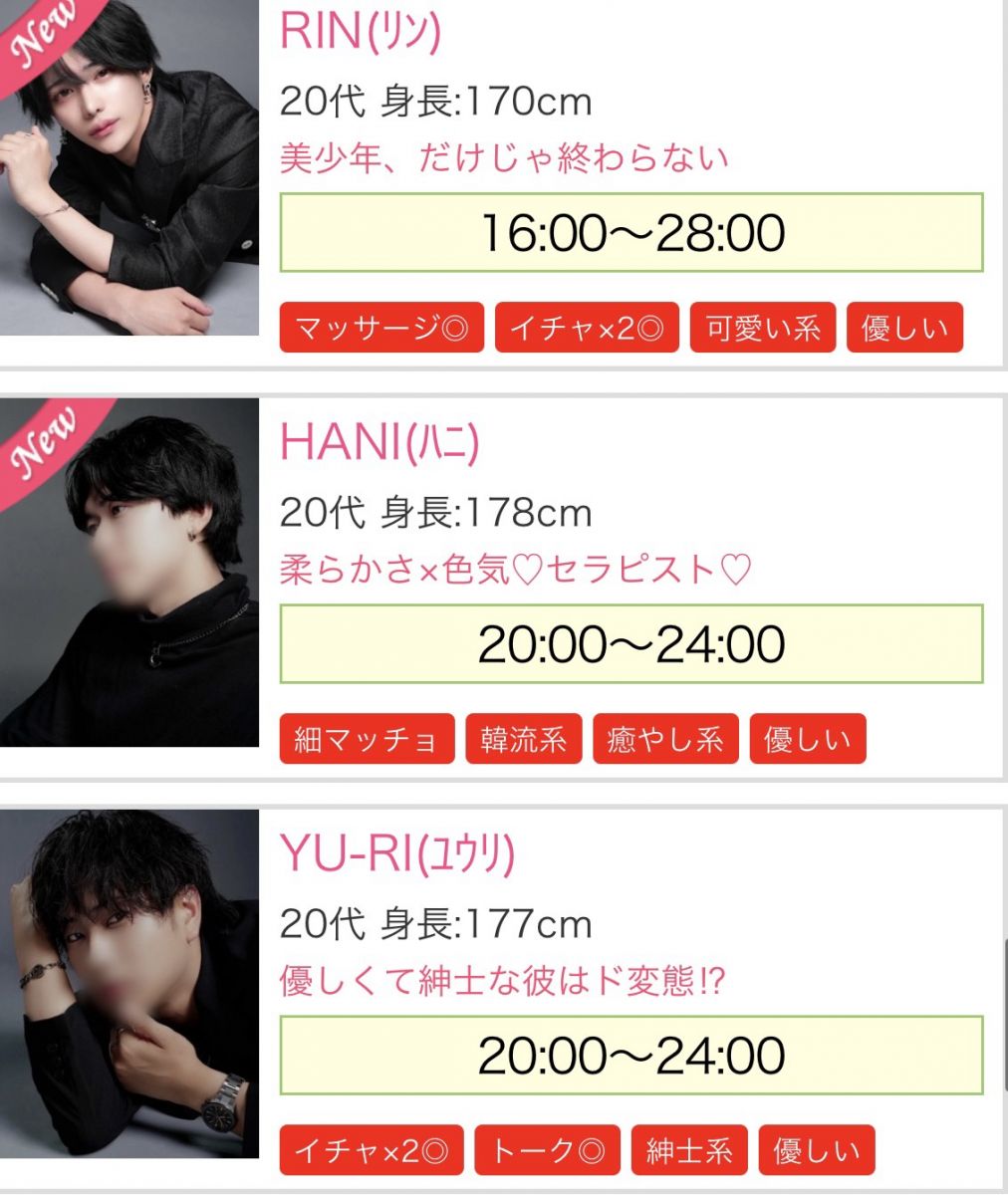Viewport: 1008px width, 1195px height.
Task: Tap RIN's イチャ×2◎ tag
Action: click(x=587, y=328)
